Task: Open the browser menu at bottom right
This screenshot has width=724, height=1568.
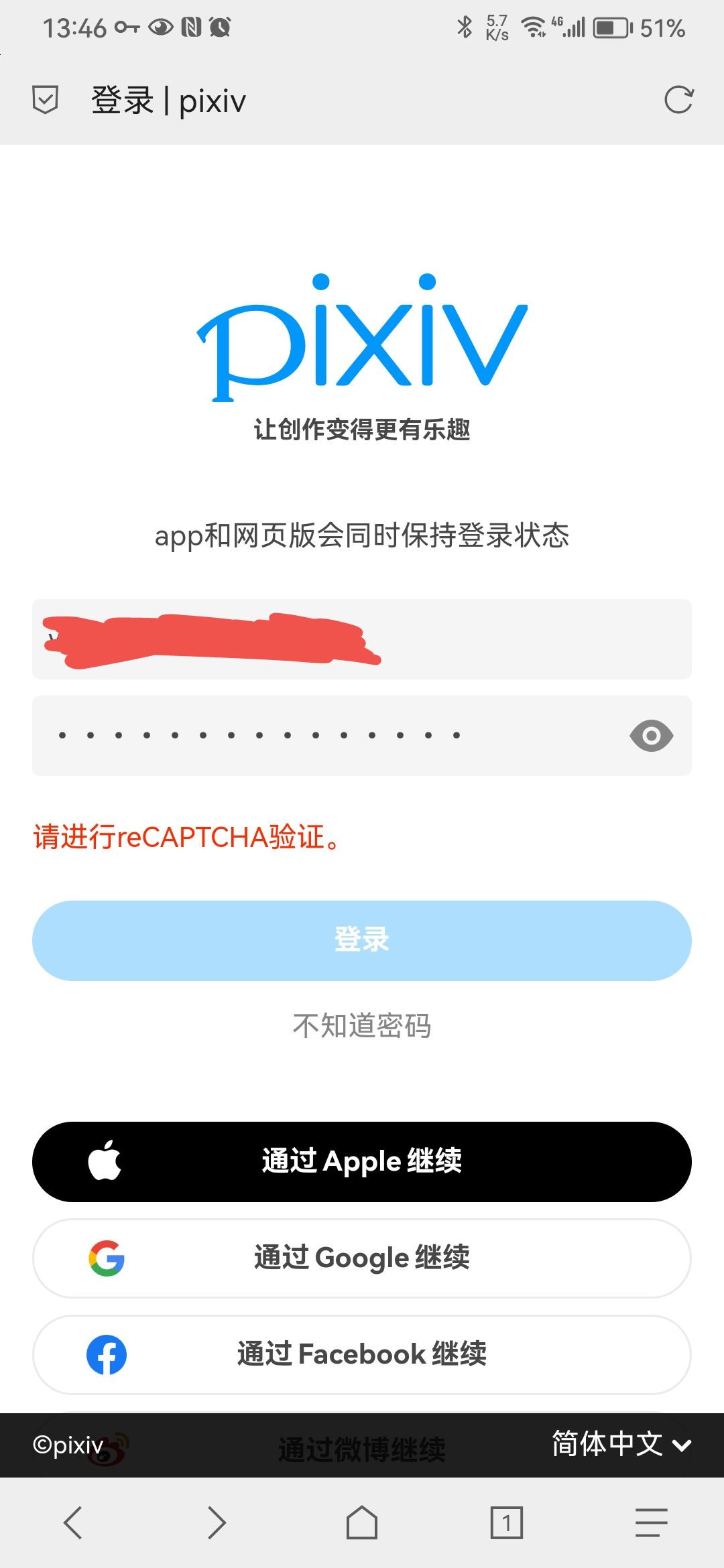Action: [x=650, y=1522]
